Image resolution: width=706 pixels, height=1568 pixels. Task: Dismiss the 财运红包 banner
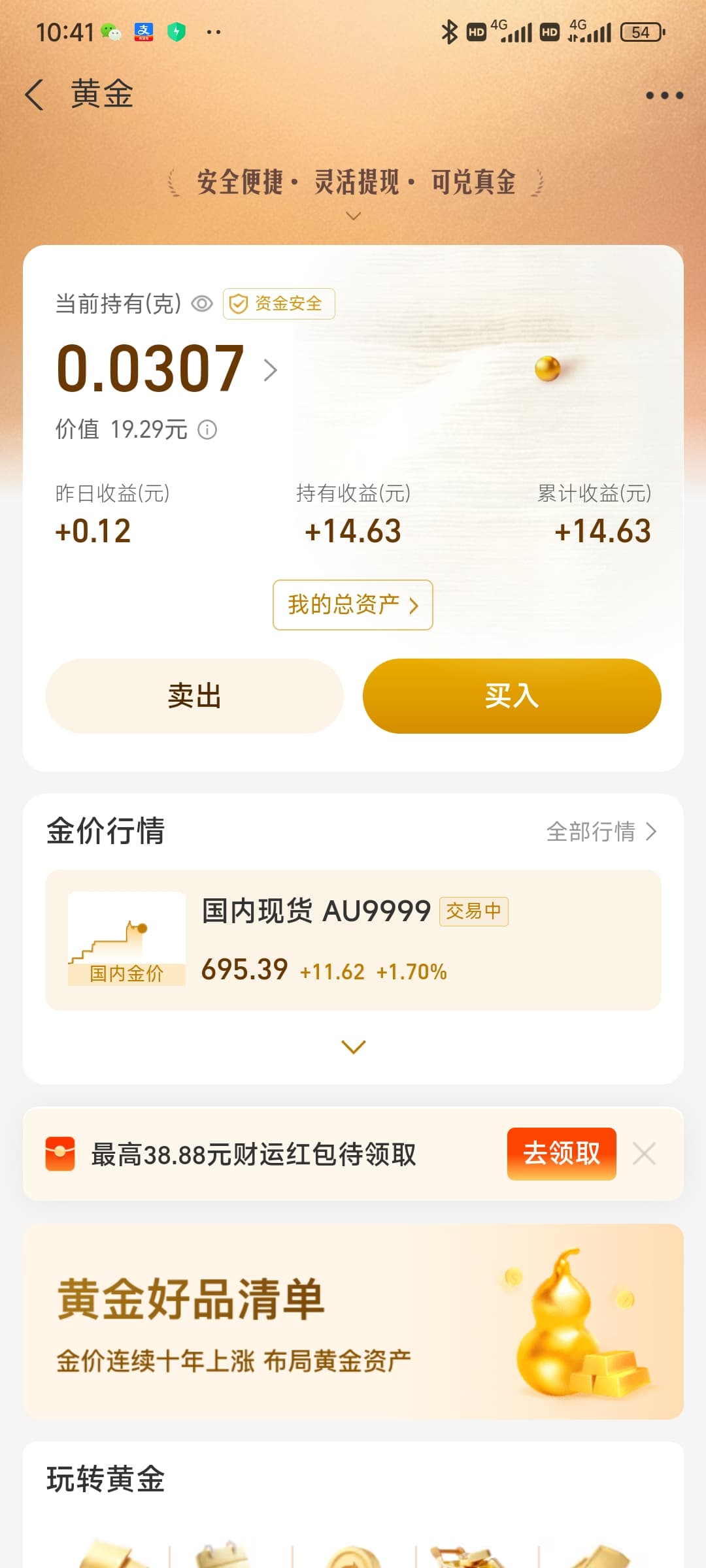pyautogui.click(x=645, y=1154)
